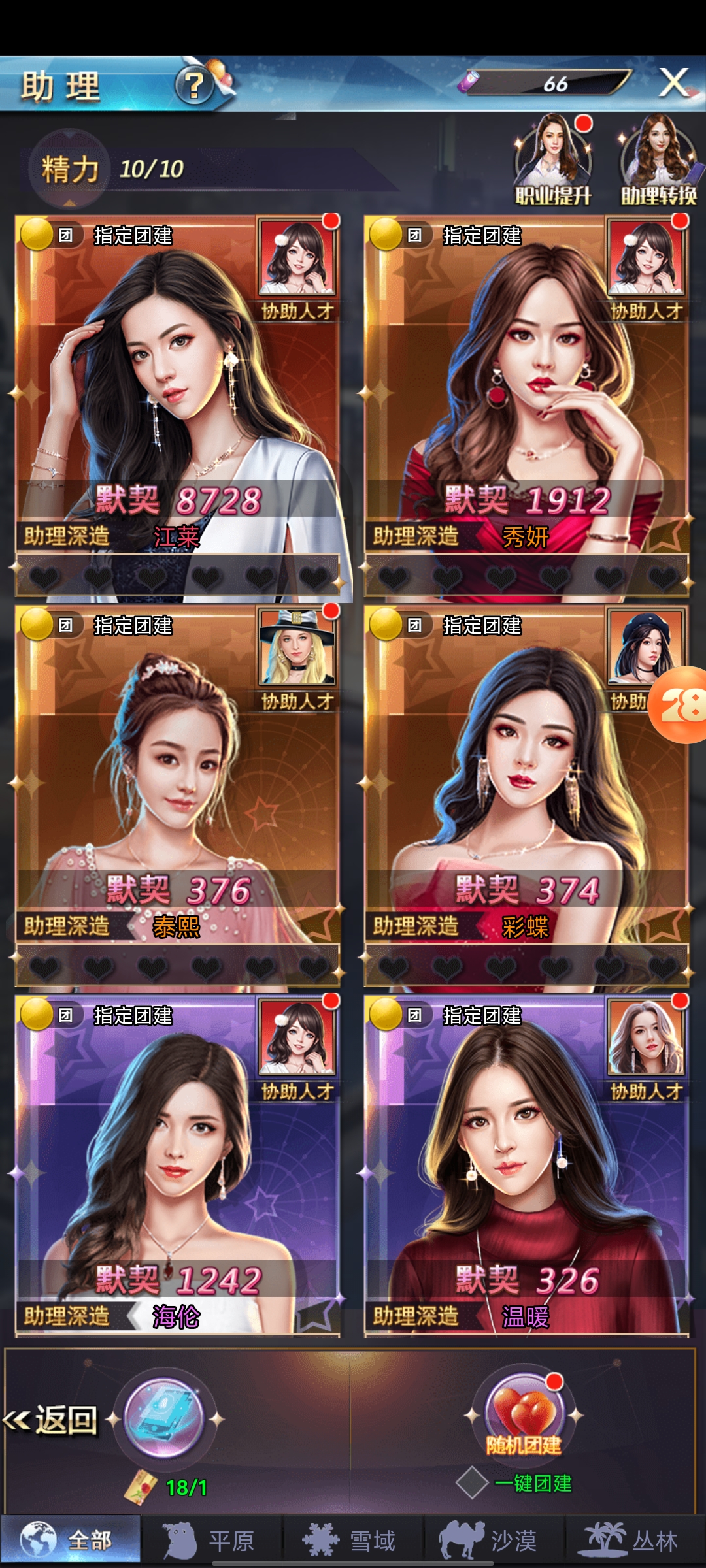Tap 指定团建 on 江莱's card
Screen dimensions: 706x1568
click(133, 236)
